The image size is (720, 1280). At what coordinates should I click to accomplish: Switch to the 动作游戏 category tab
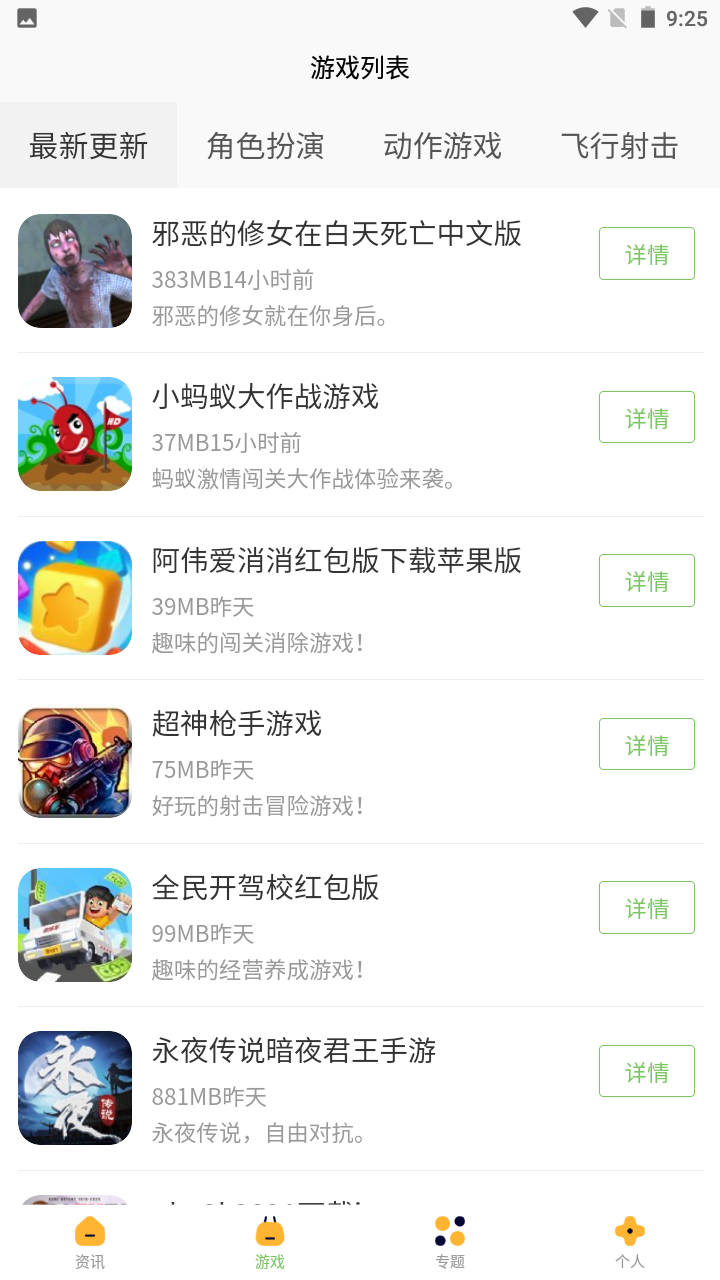click(442, 145)
